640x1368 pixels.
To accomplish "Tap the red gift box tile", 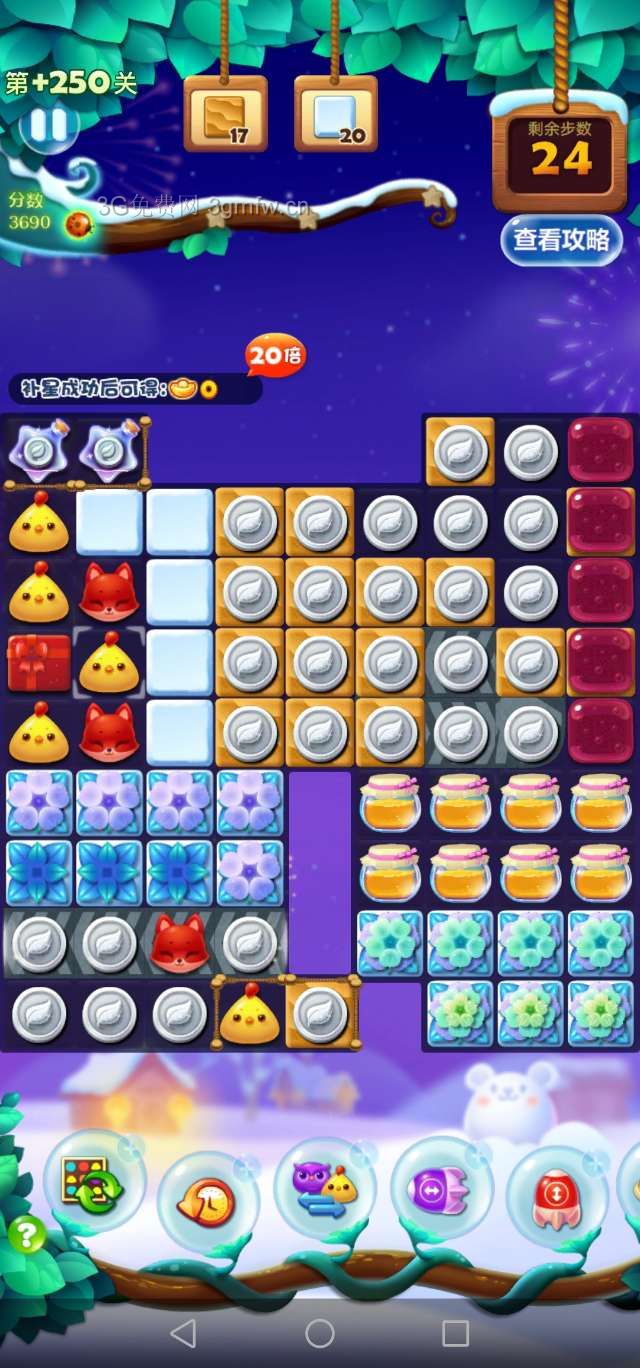I will click(39, 662).
